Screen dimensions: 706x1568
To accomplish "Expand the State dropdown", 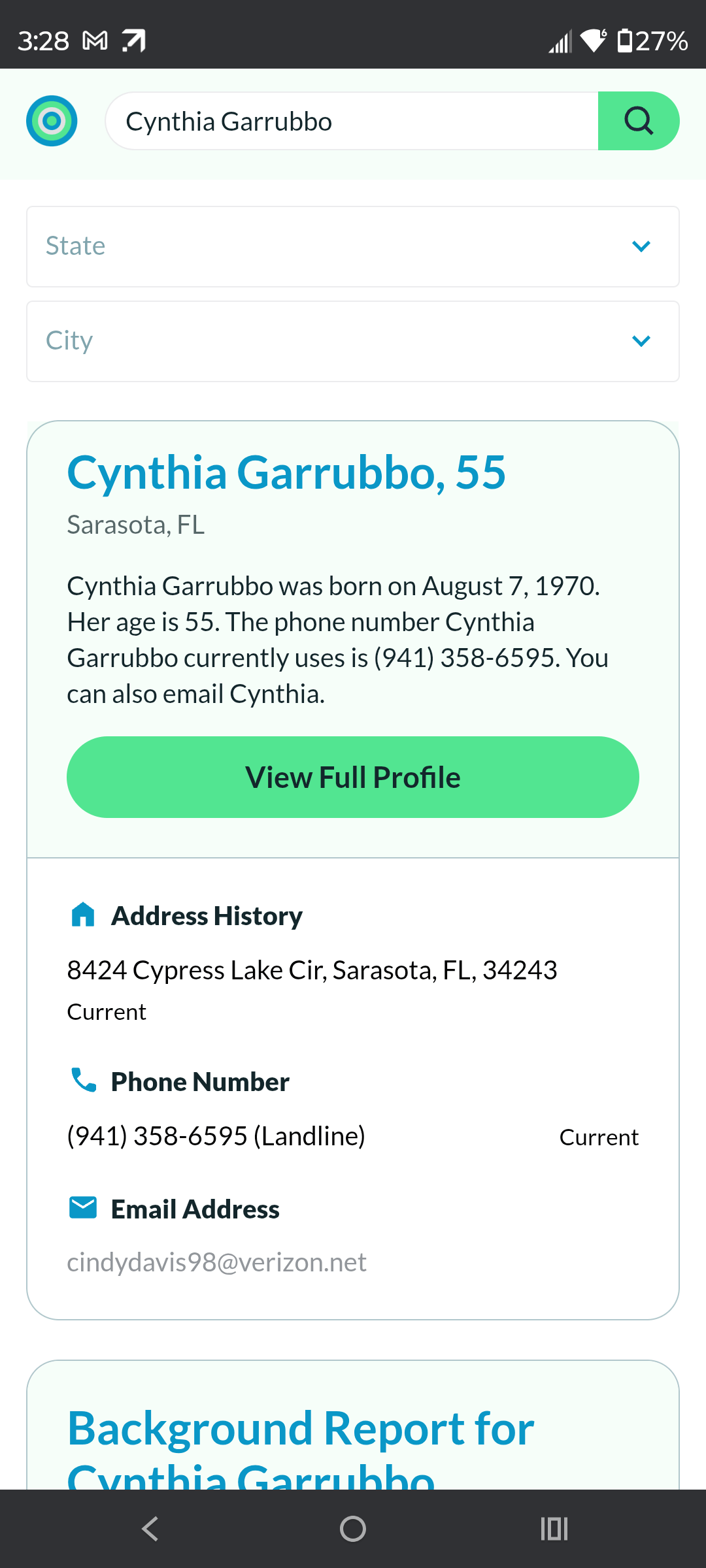I will pyautogui.click(x=352, y=246).
